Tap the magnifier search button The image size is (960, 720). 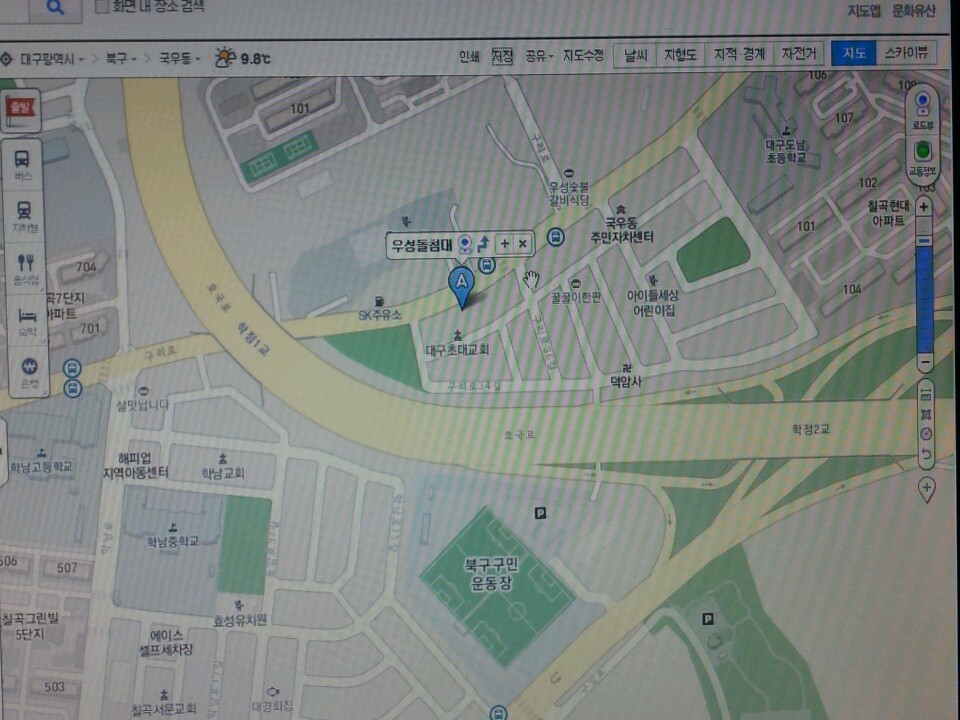tap(56, 8)
